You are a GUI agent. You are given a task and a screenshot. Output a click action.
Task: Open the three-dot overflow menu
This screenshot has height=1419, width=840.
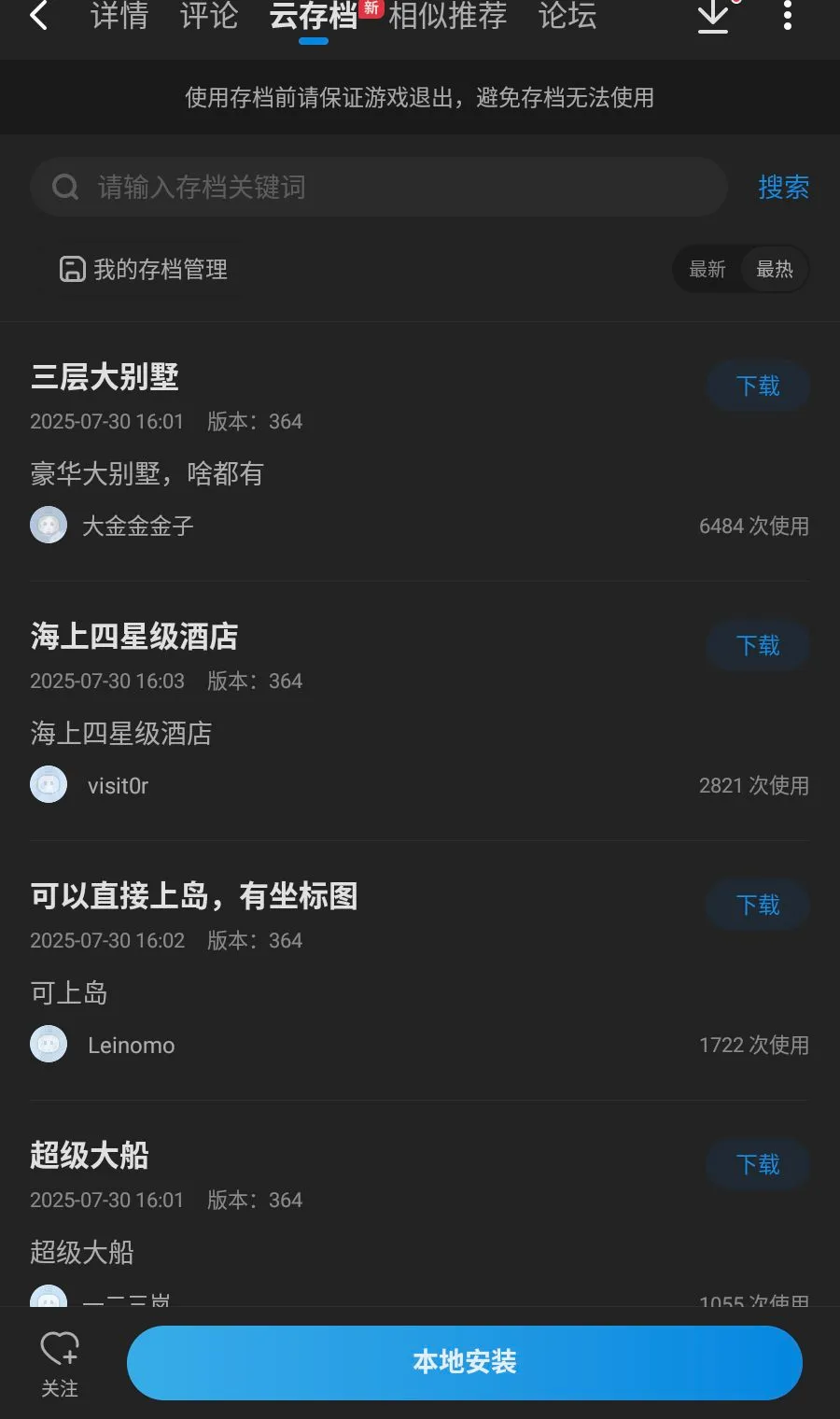[x=788, y=16]
